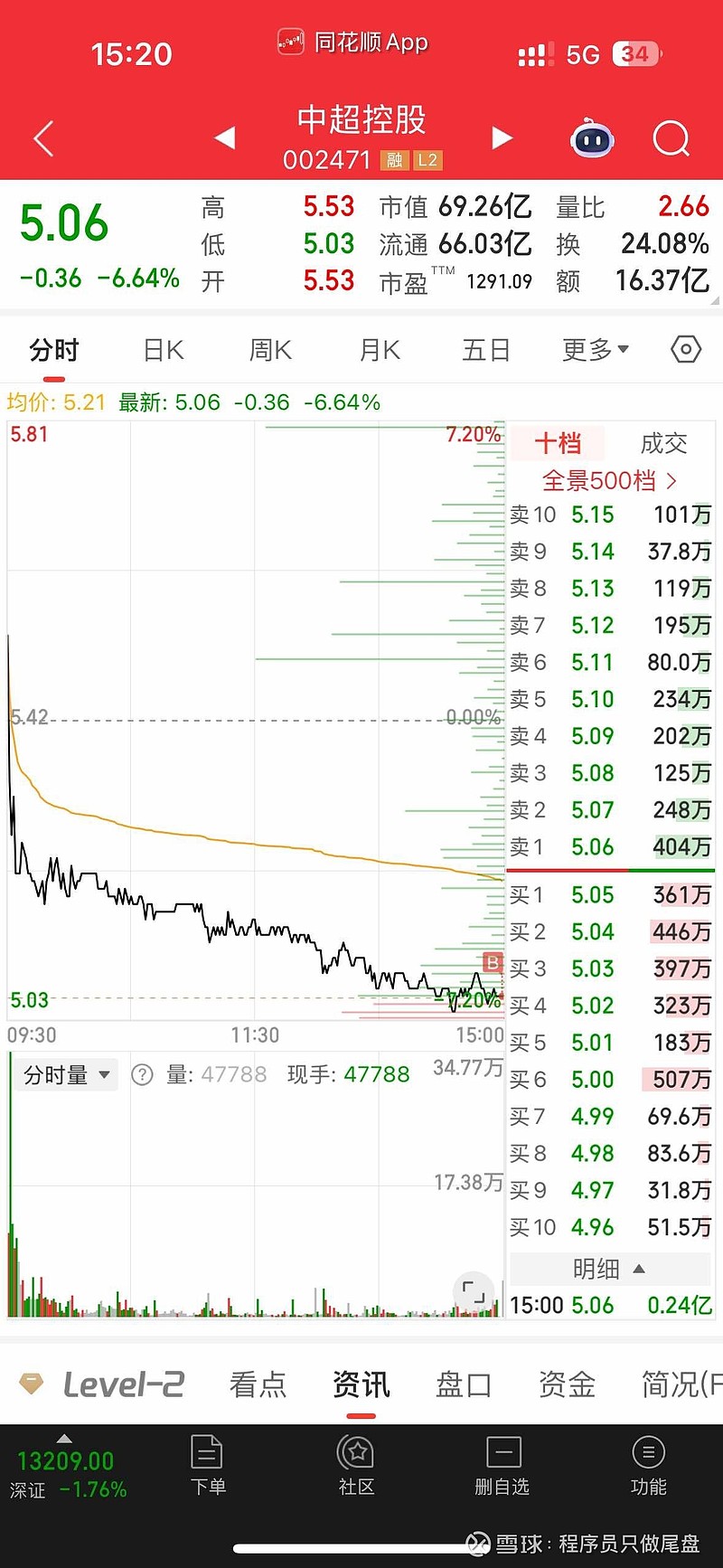Select the 周K chart tab
The height and width of the screenshot is (1568, 723).
click(270, 350)
